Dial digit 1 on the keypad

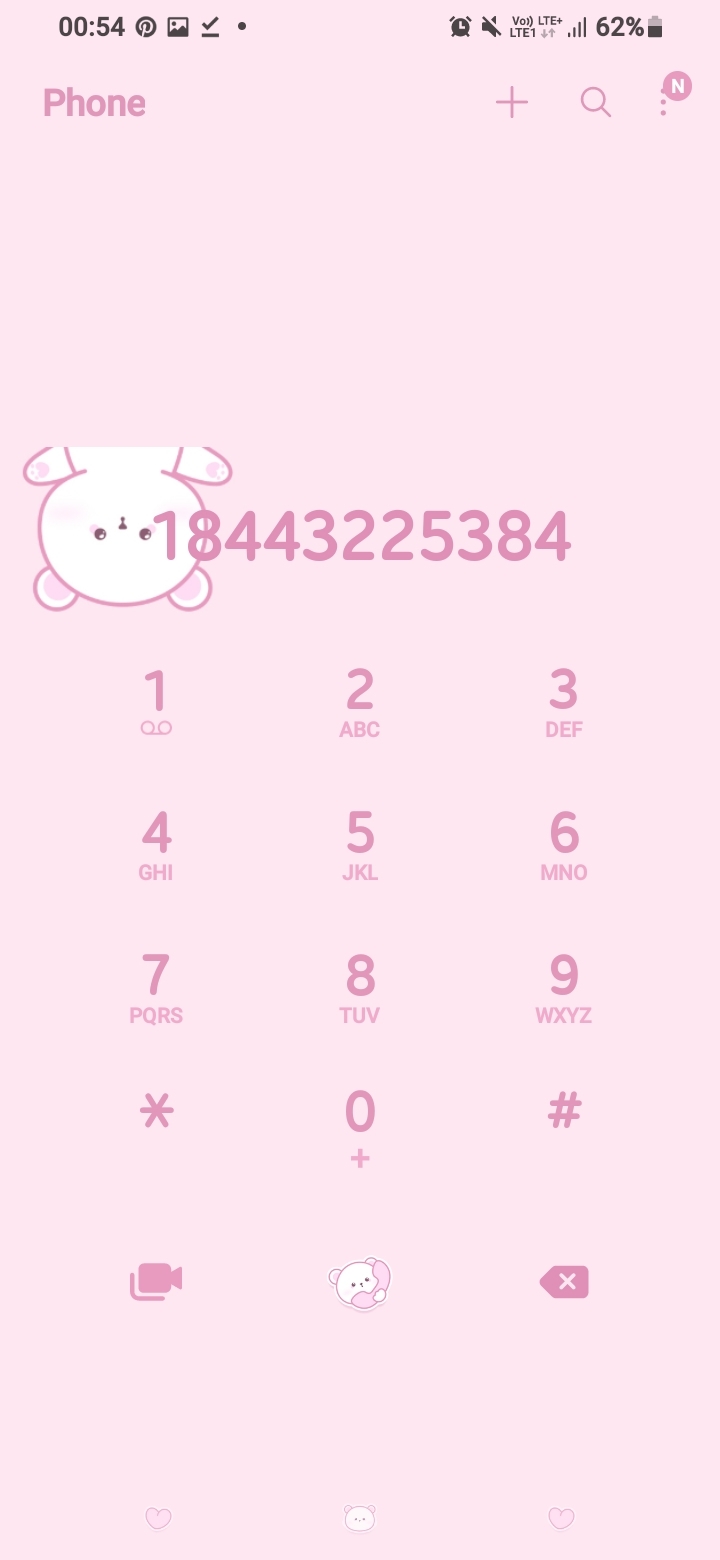point(157,702)
